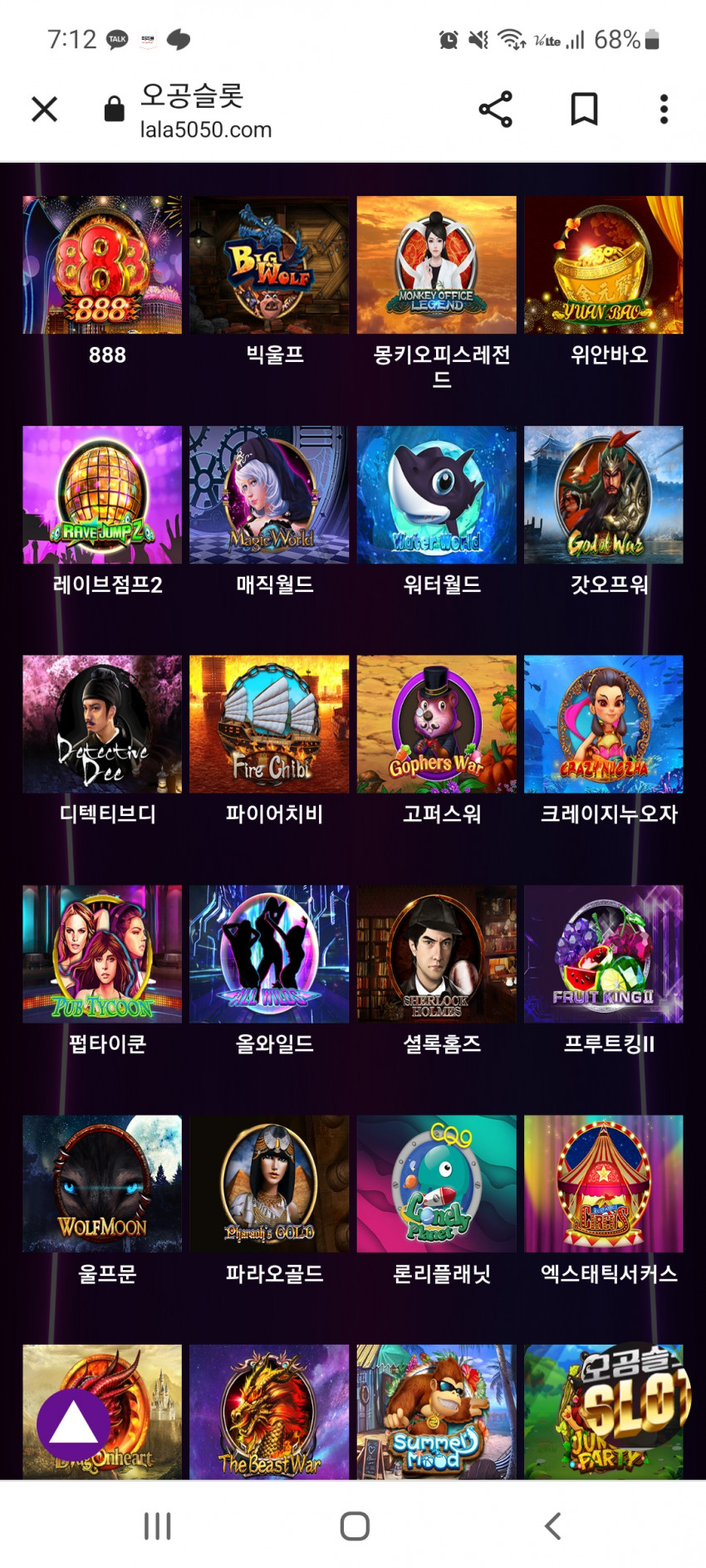Open the 매직월드 game tile

pos(269,495)
